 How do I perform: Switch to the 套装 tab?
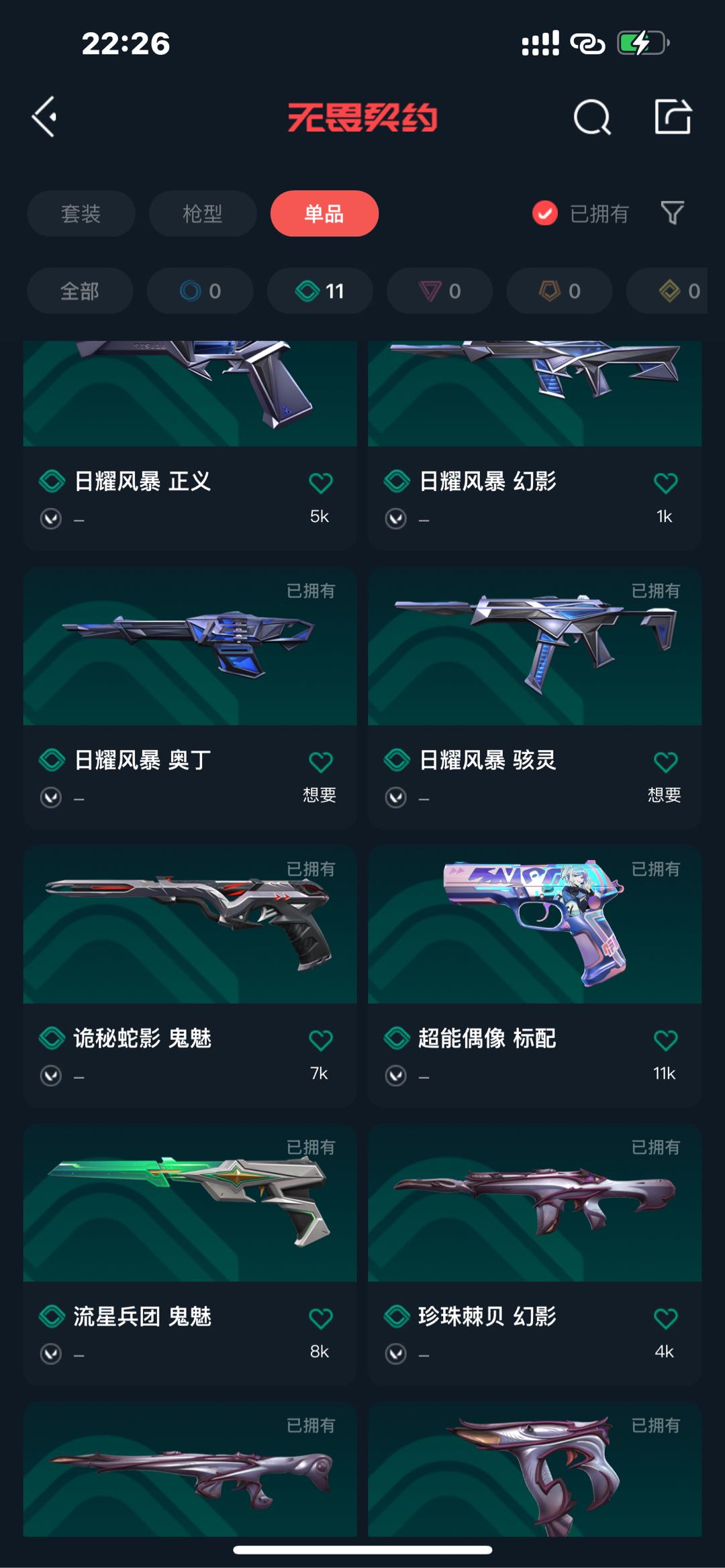click(x=81, y=214)
